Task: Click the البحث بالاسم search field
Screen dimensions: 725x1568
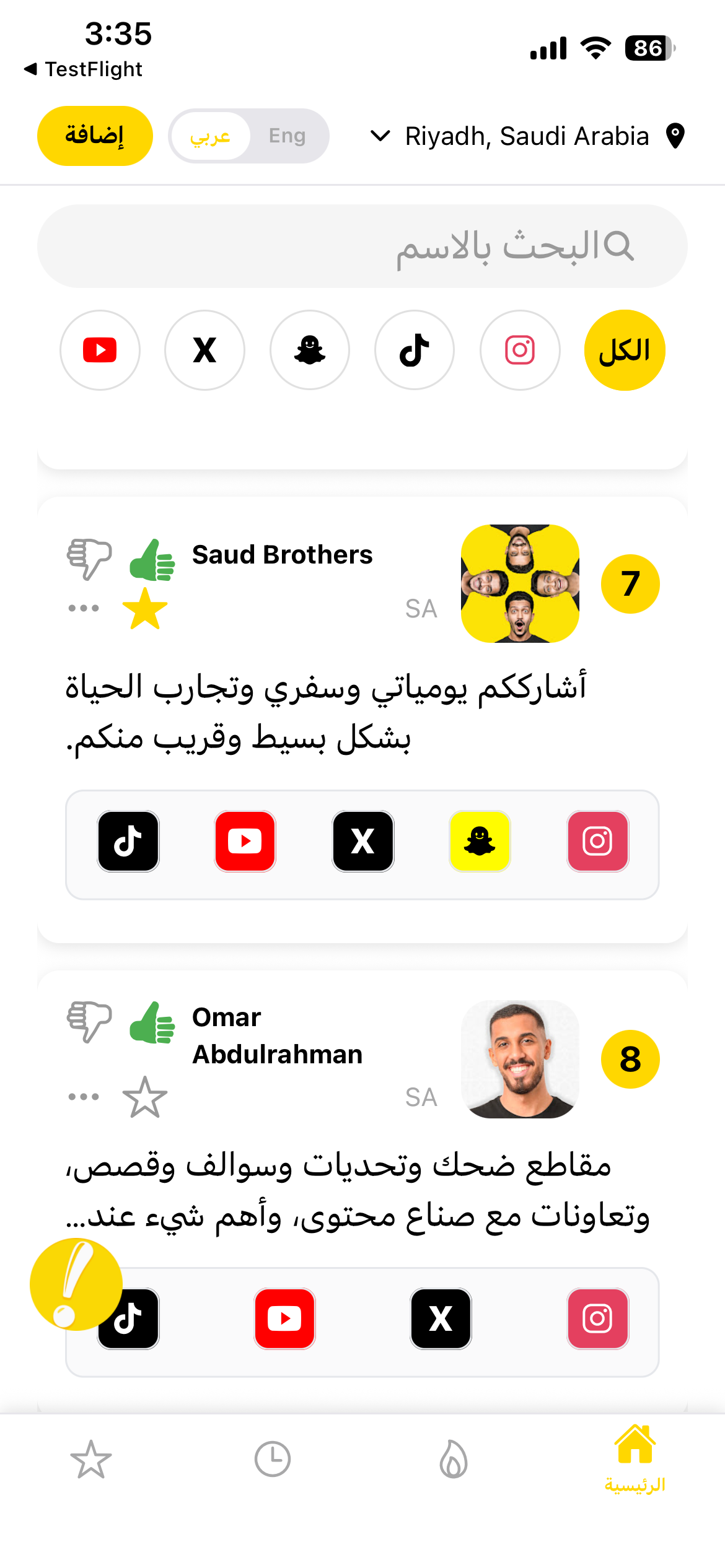Action: tap(362, 245)
